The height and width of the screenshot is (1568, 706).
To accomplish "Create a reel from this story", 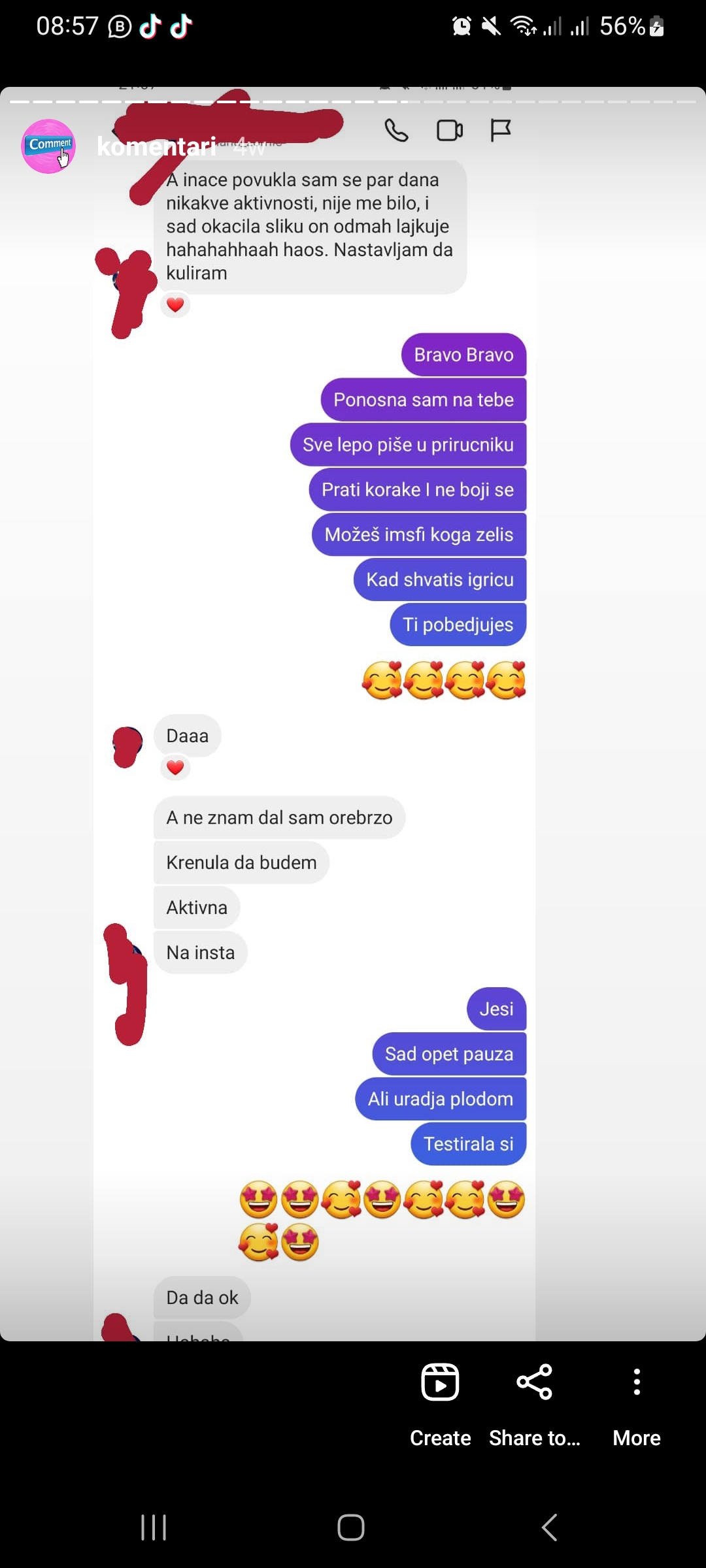I will 440,1401.
